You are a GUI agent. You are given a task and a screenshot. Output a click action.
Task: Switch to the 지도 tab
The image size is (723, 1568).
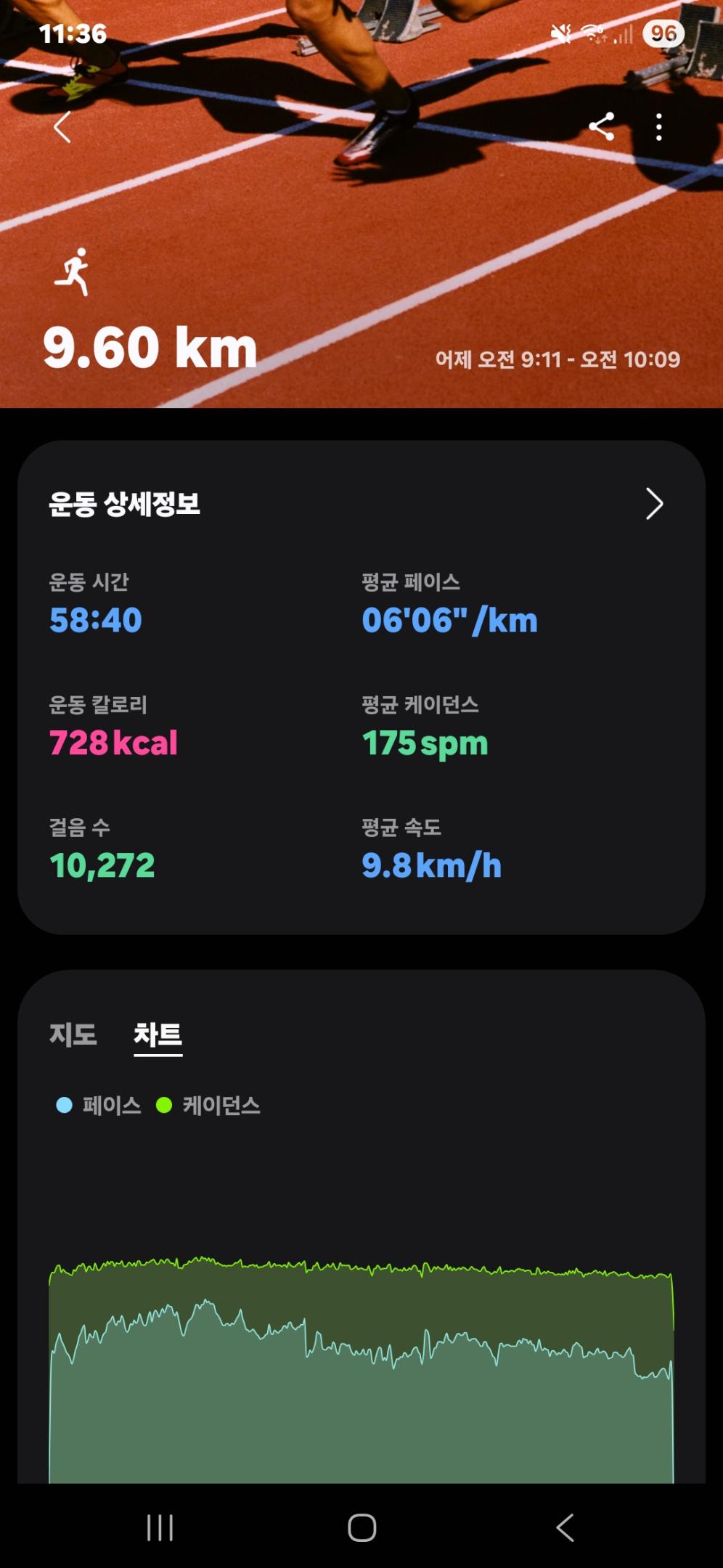pyautogui.click(x=73, y=1034)
